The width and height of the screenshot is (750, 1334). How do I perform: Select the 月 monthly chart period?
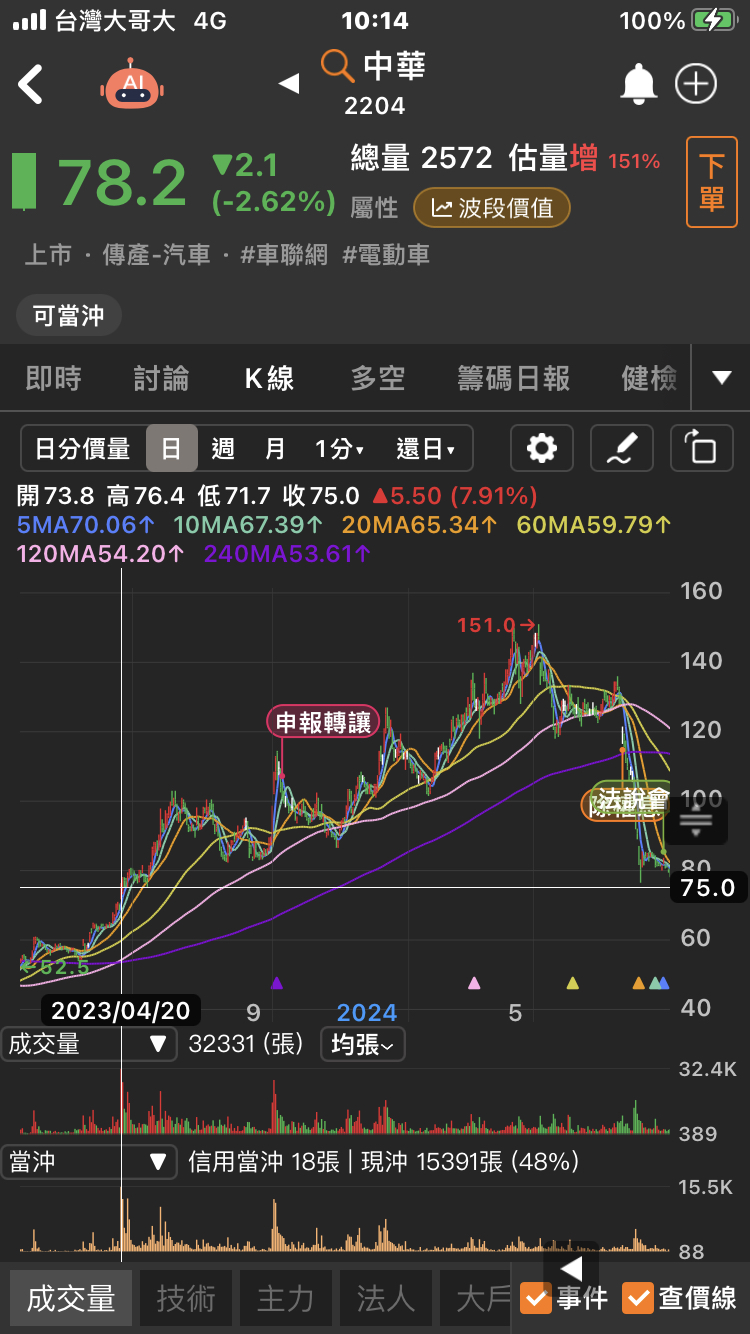(x=275, y=449)
